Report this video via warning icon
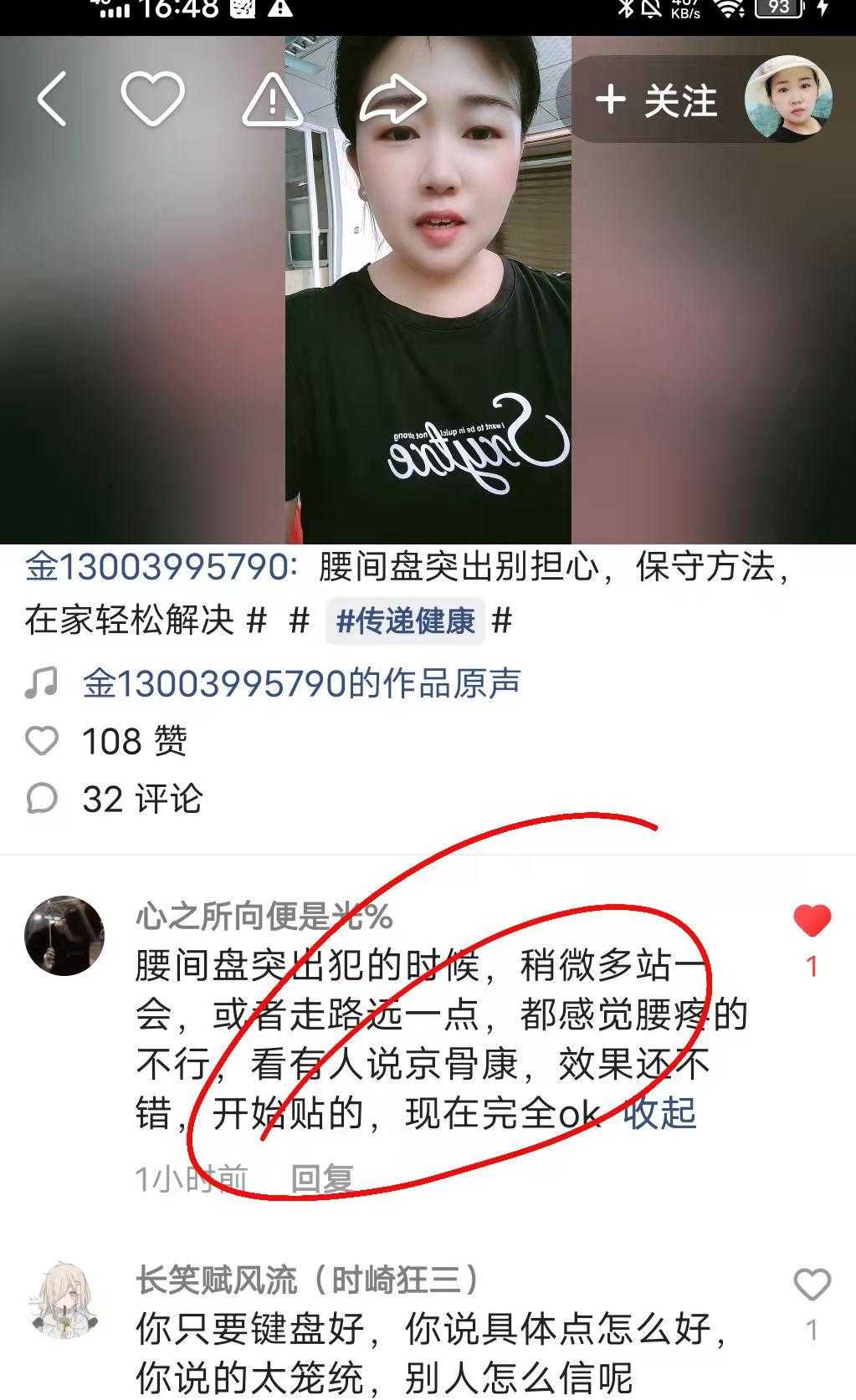 [272, 100]
